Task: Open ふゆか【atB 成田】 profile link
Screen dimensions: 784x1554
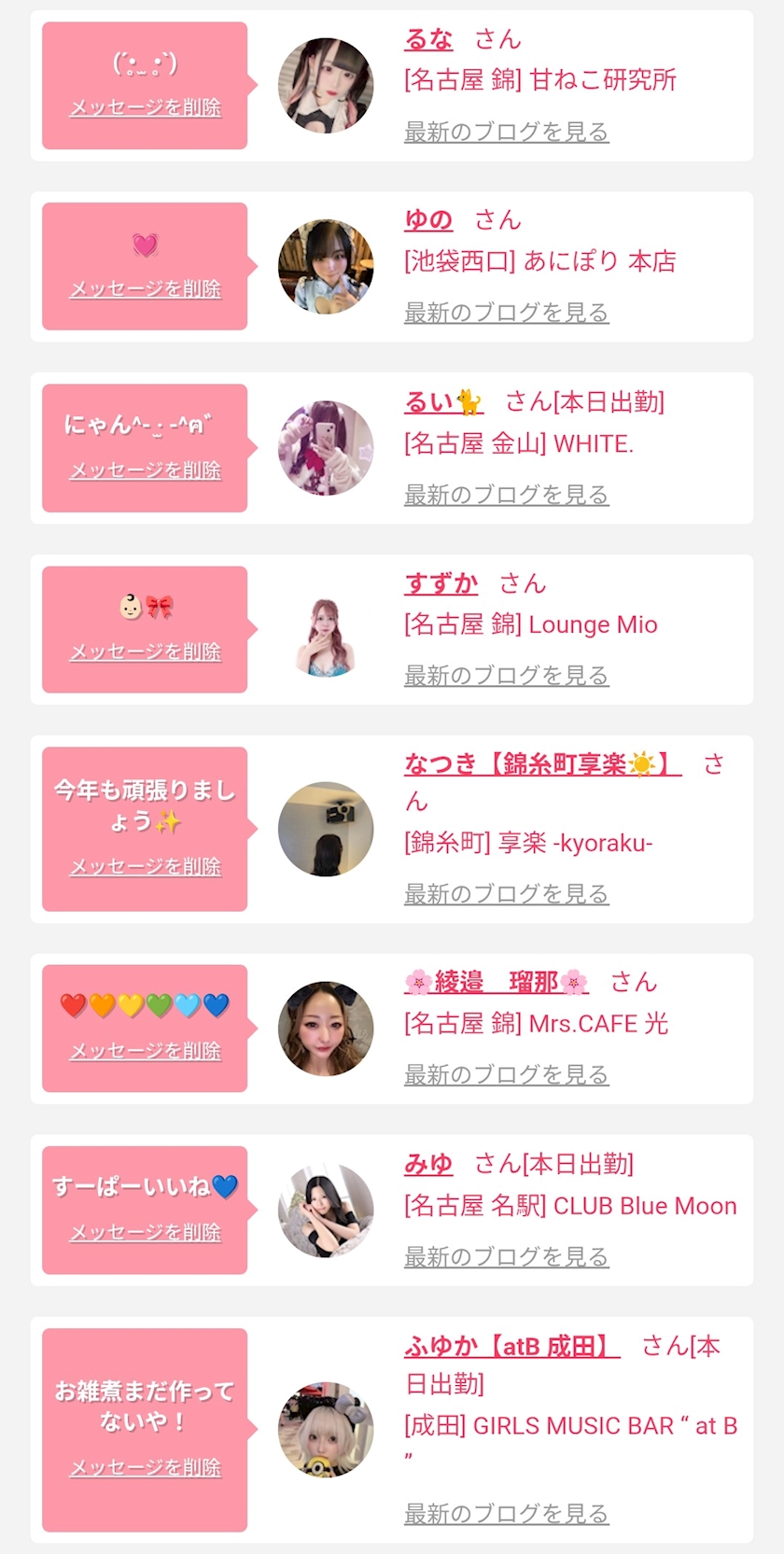Action: click(x=511, y=1346)
